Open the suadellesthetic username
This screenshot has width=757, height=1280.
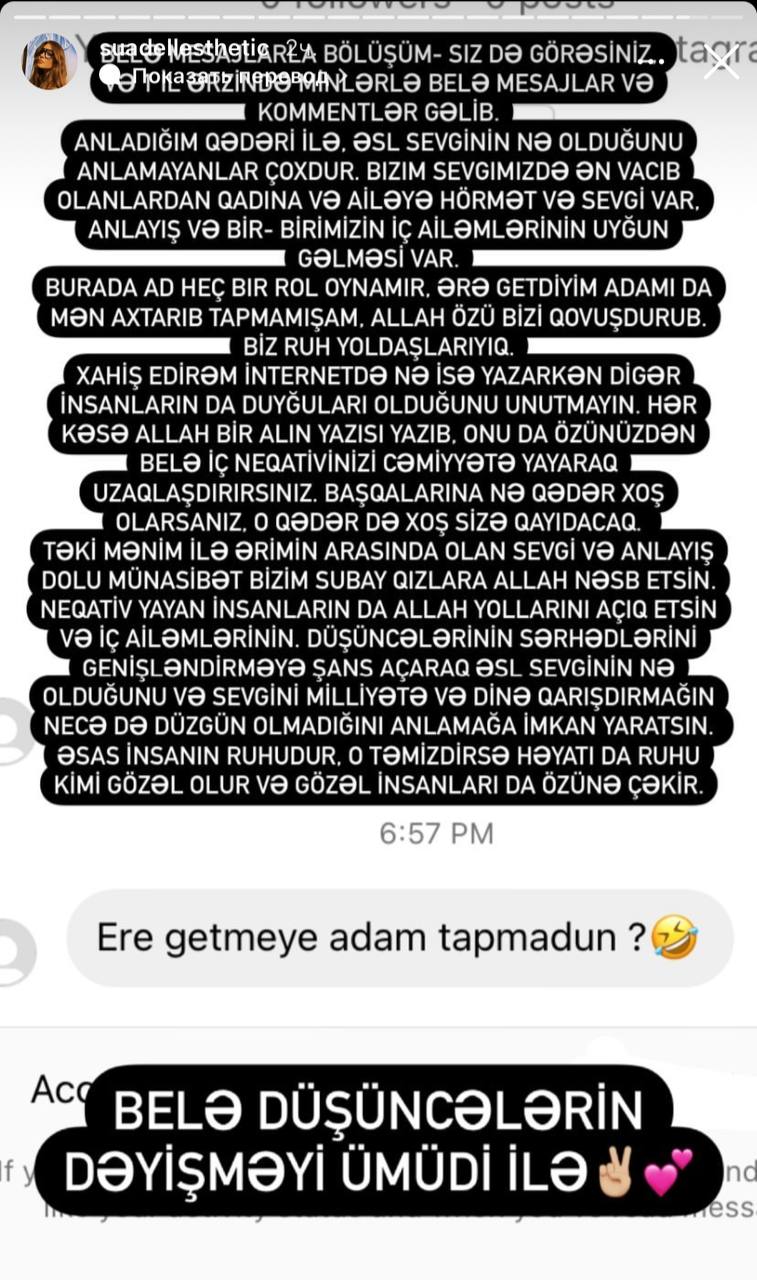point(183,47)
